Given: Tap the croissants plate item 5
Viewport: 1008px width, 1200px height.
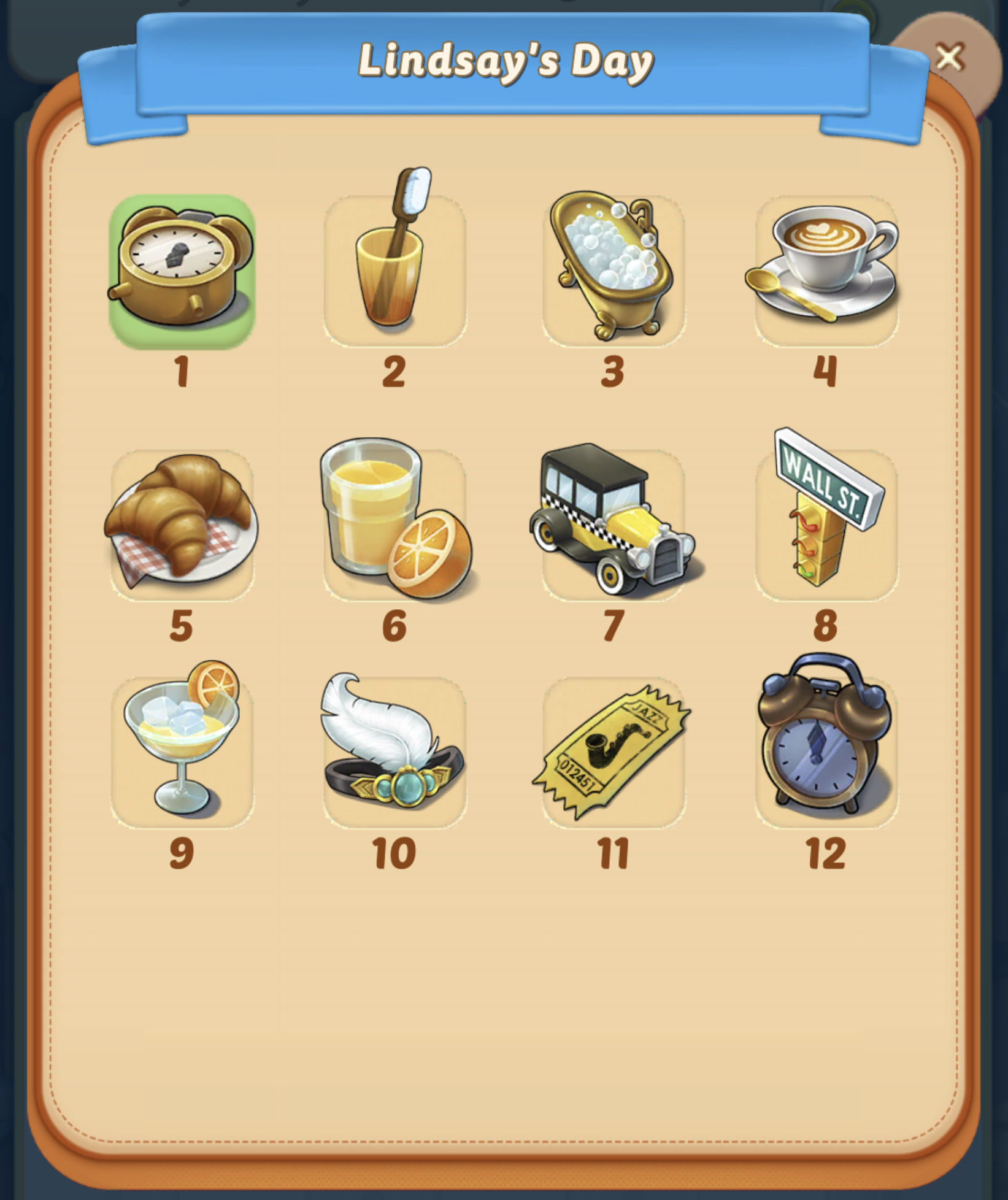Looking at the screenshot, I should pos(181,525).
